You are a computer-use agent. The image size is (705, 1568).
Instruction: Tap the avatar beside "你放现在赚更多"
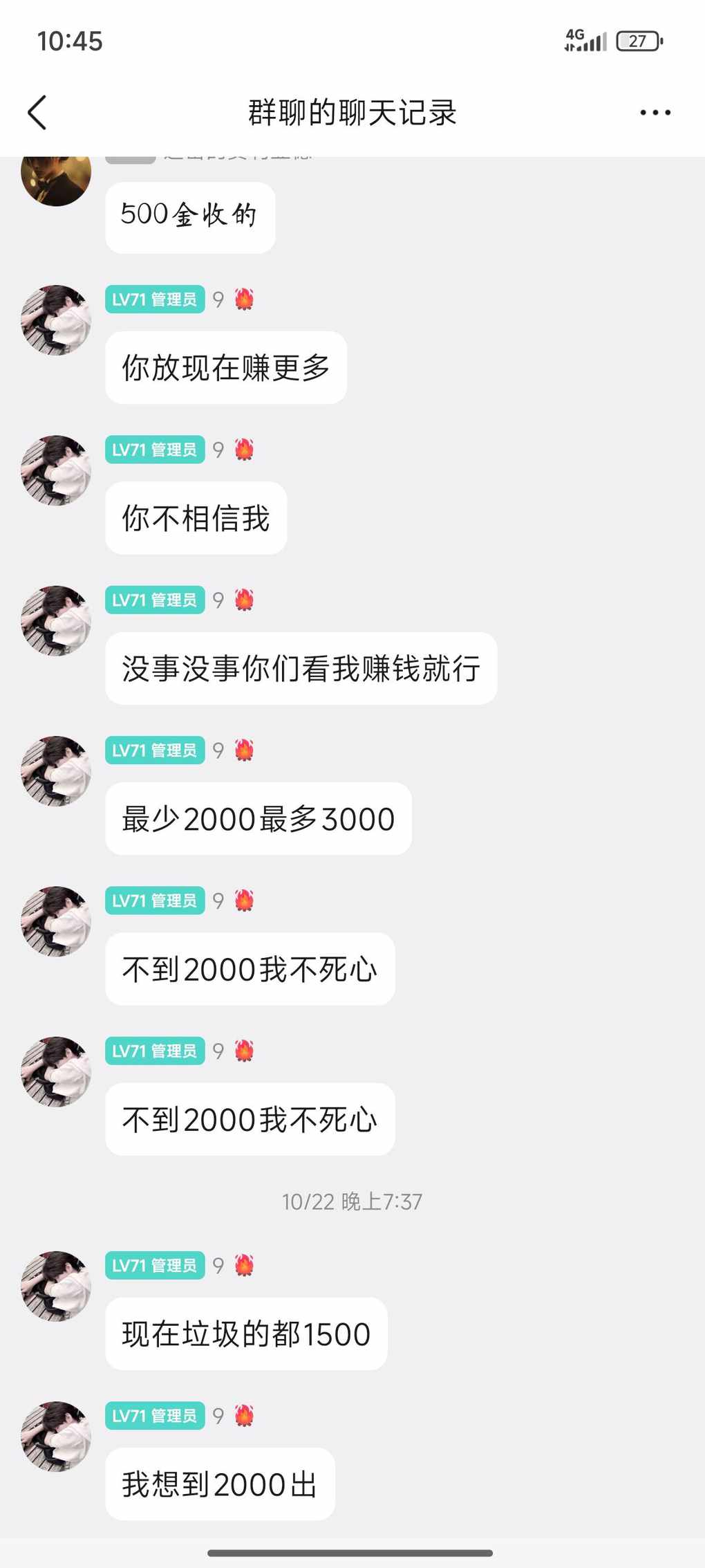click(56, 320)
